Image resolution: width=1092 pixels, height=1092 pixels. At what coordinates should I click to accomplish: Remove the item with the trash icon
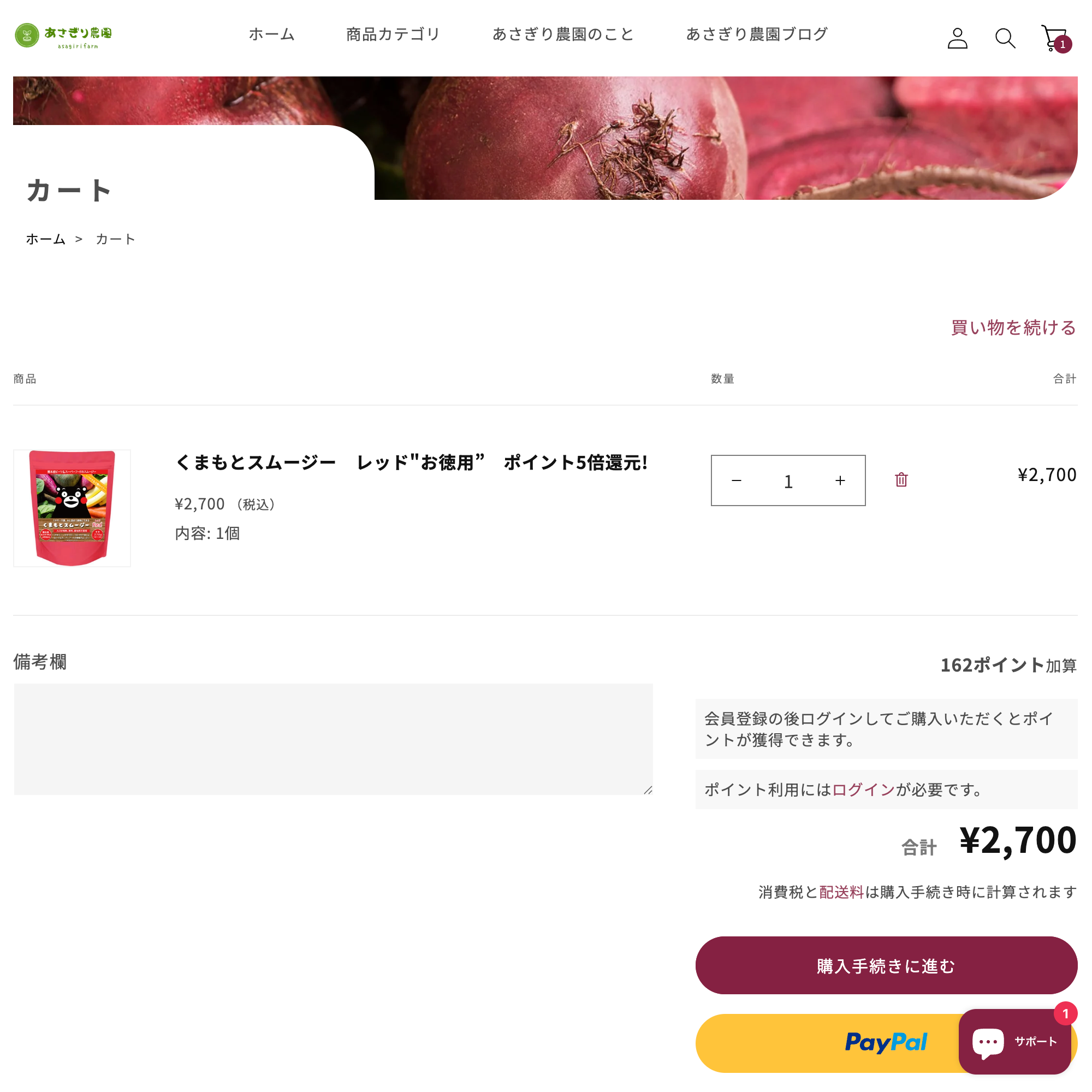[901, 480]
